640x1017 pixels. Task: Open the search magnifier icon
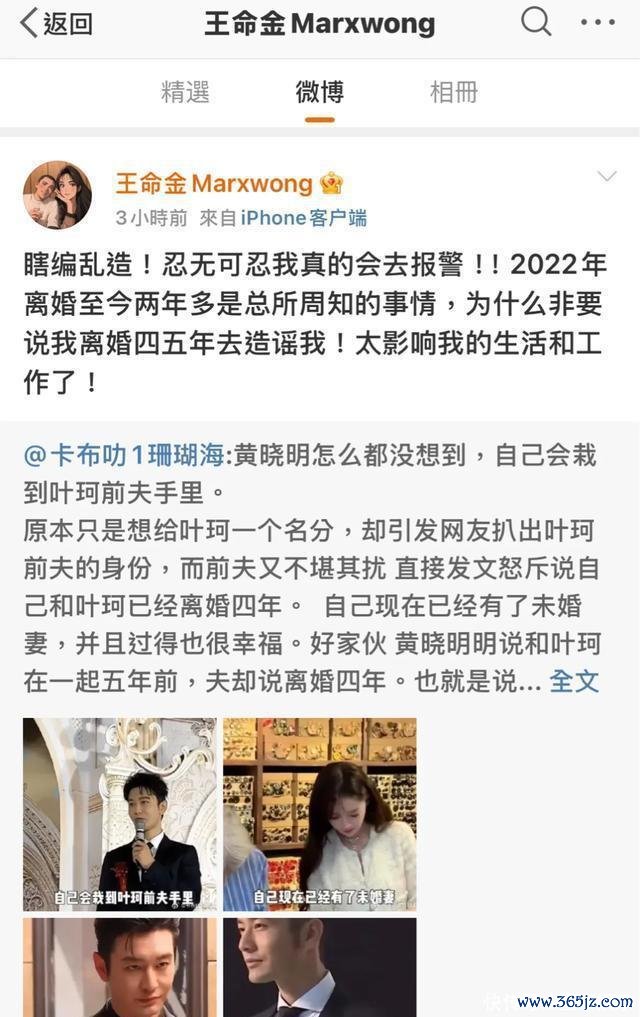[x=535, y=22]
